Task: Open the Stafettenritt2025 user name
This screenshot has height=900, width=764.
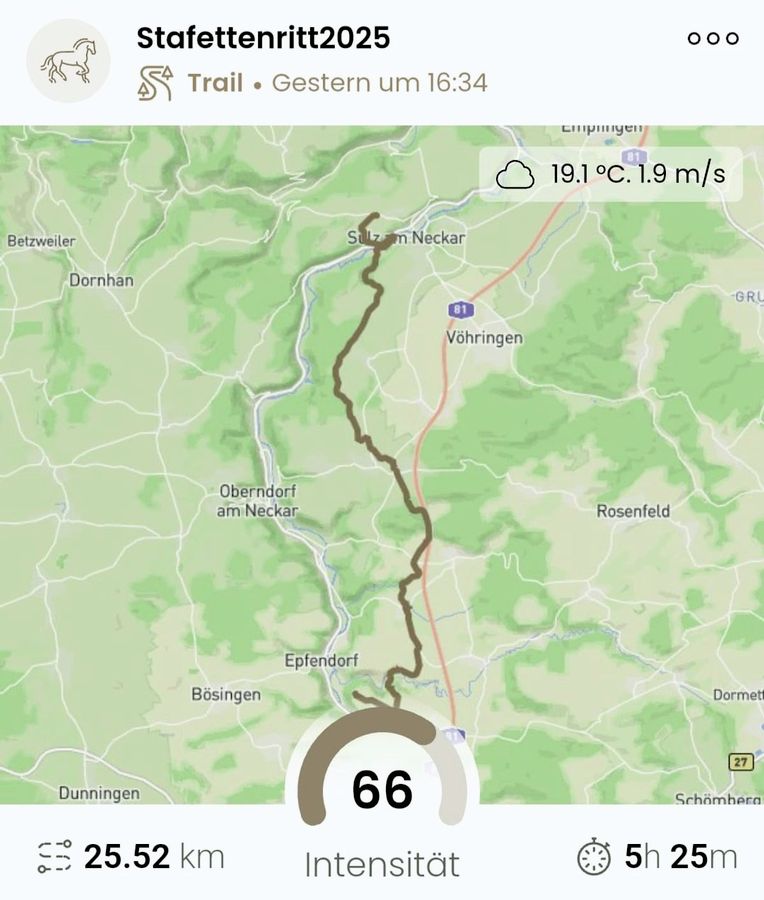Action: (263, 38)
